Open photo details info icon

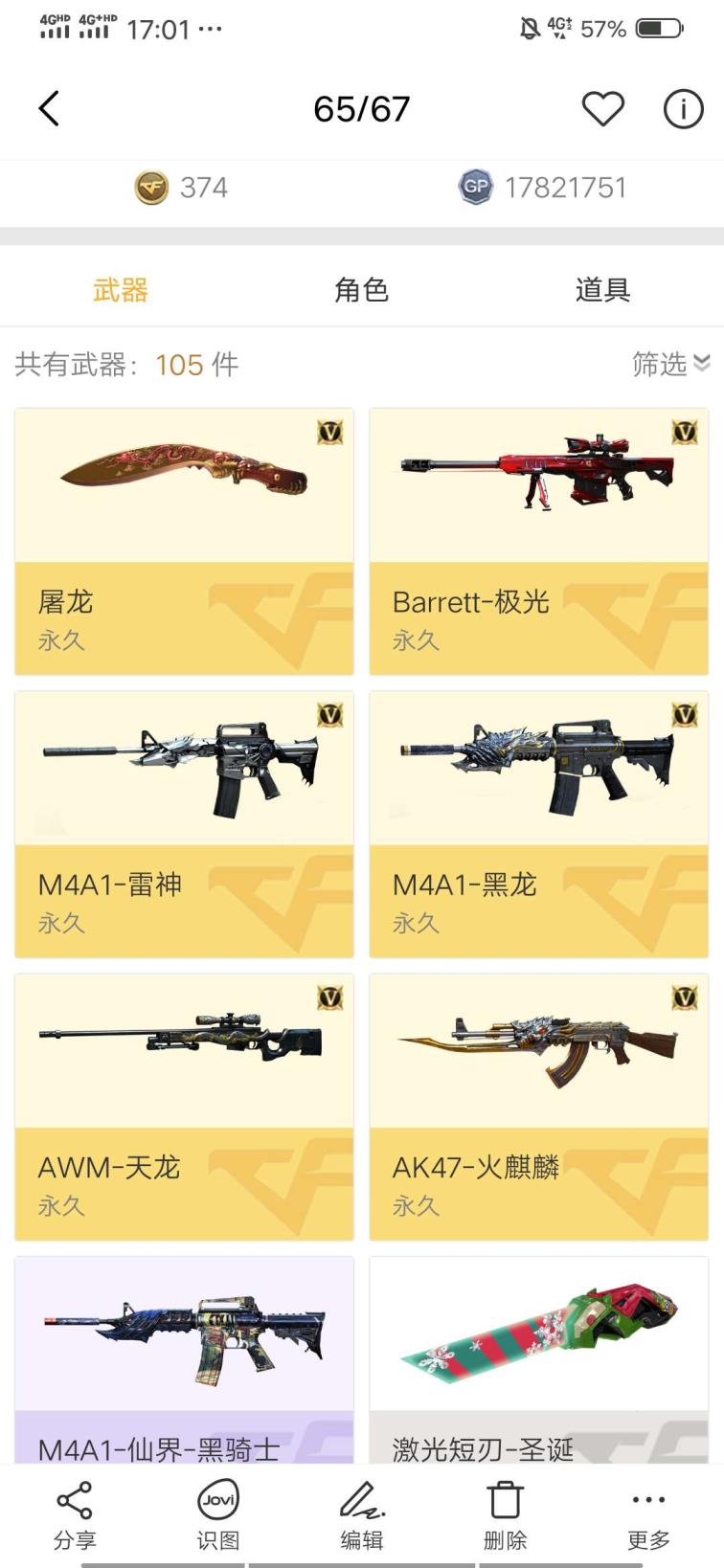pyautogui.click(x=683, y=109)
